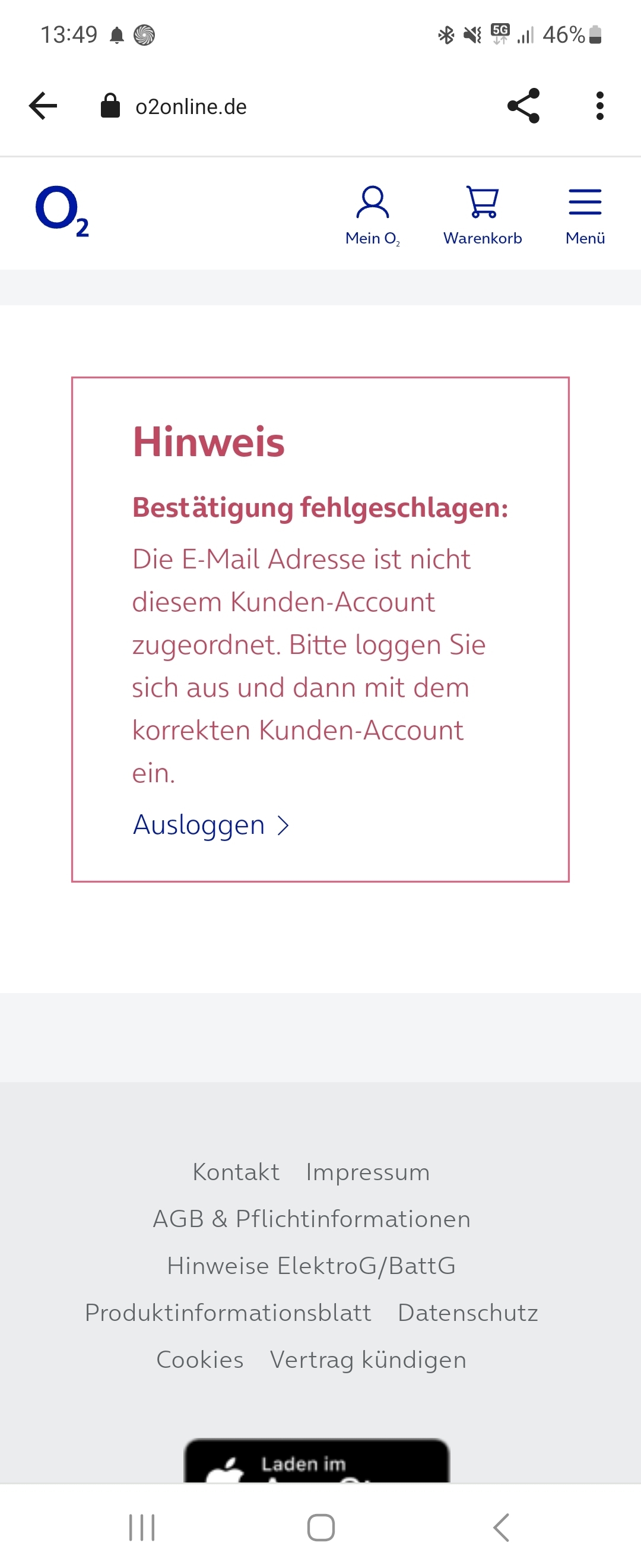Open the Menü hamburger menu

[585, 216]
